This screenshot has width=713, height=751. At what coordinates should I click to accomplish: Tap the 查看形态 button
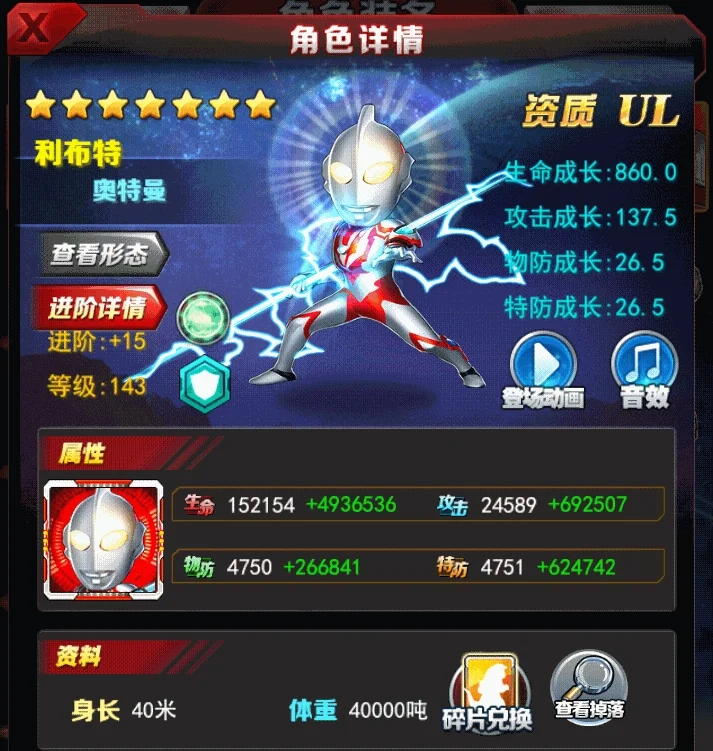(x=100, y=254)
